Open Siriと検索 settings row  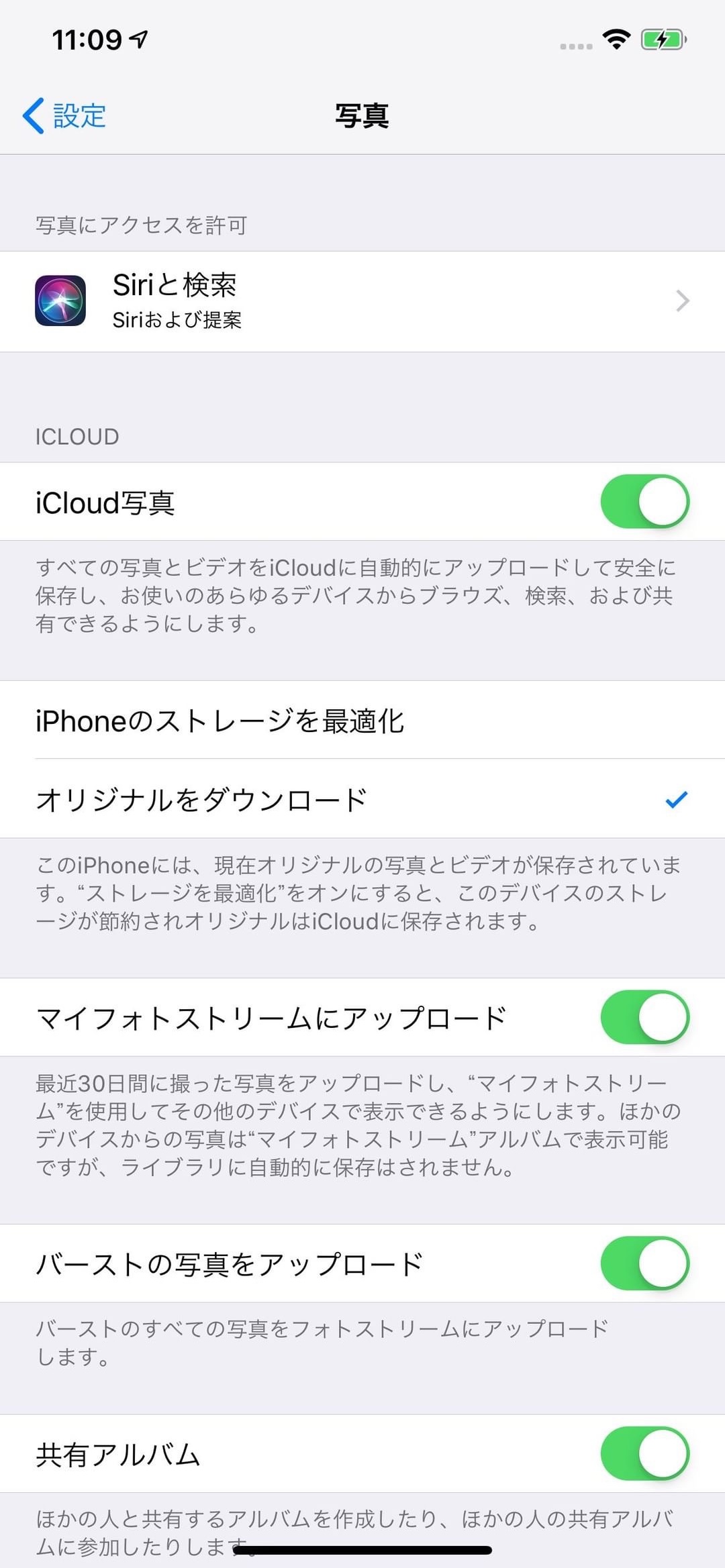(x=362, y=301)
